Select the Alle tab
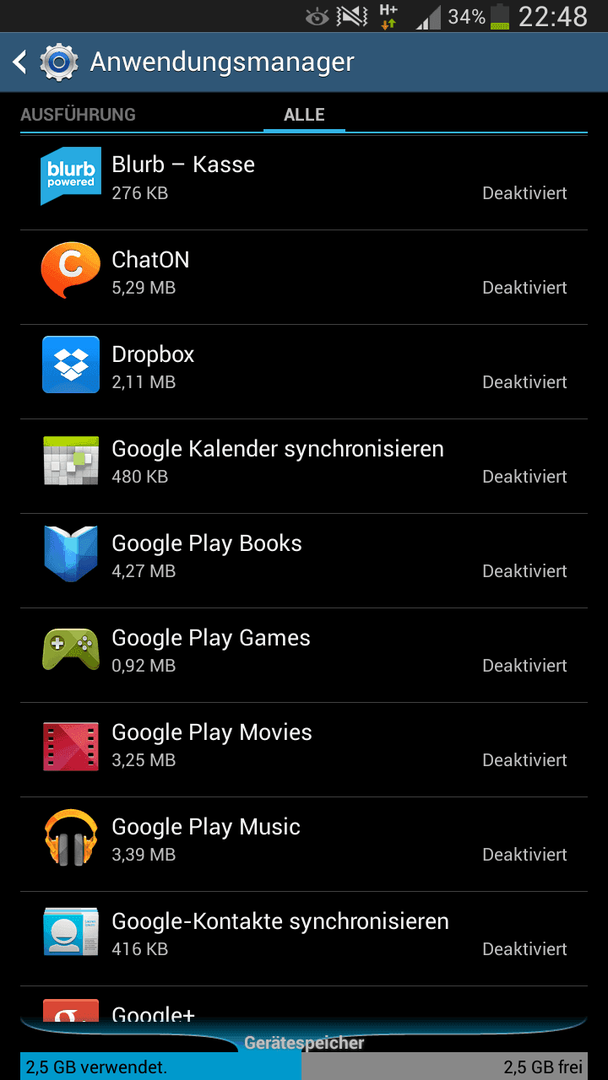The image size is (608, 1080). pos(304,114)
